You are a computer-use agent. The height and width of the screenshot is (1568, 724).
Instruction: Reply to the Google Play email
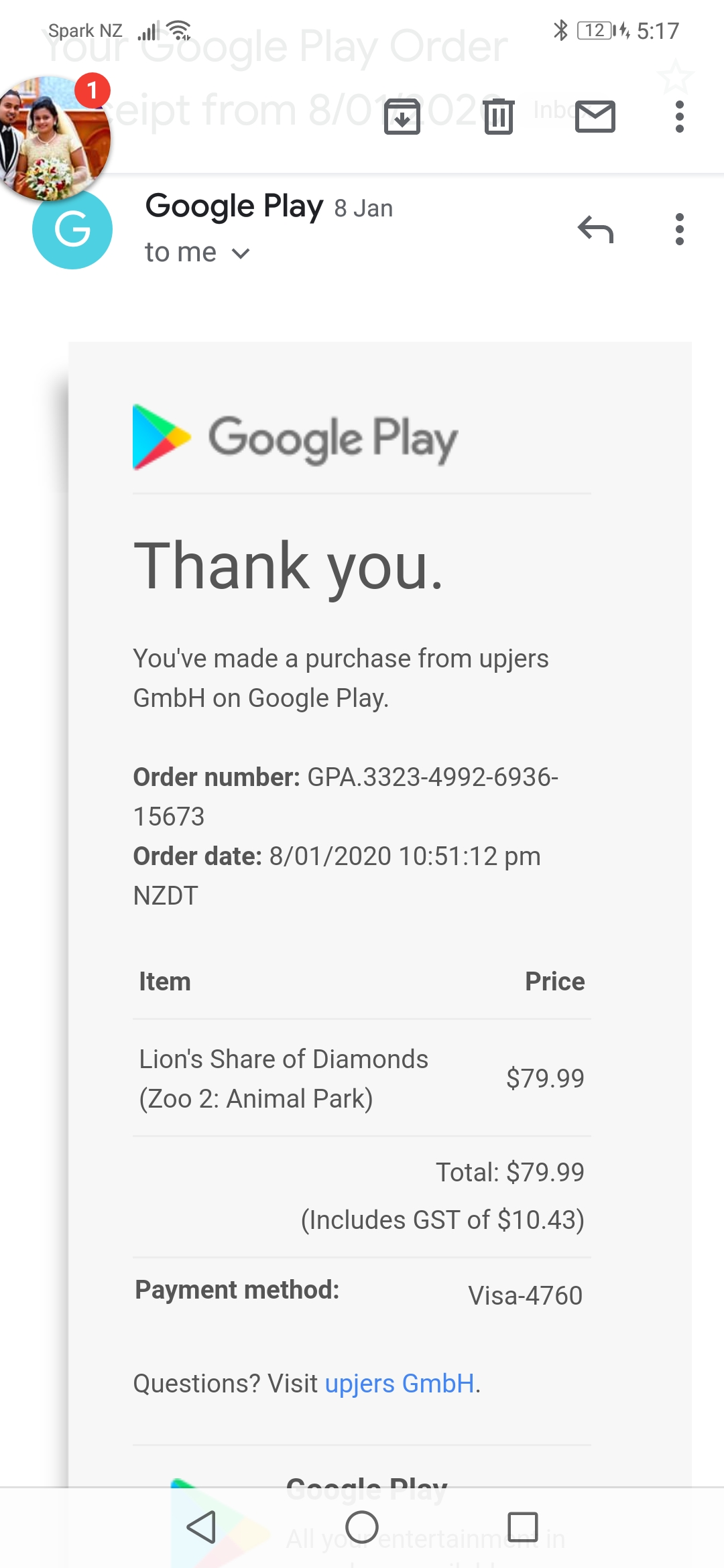tap(595, 229)
